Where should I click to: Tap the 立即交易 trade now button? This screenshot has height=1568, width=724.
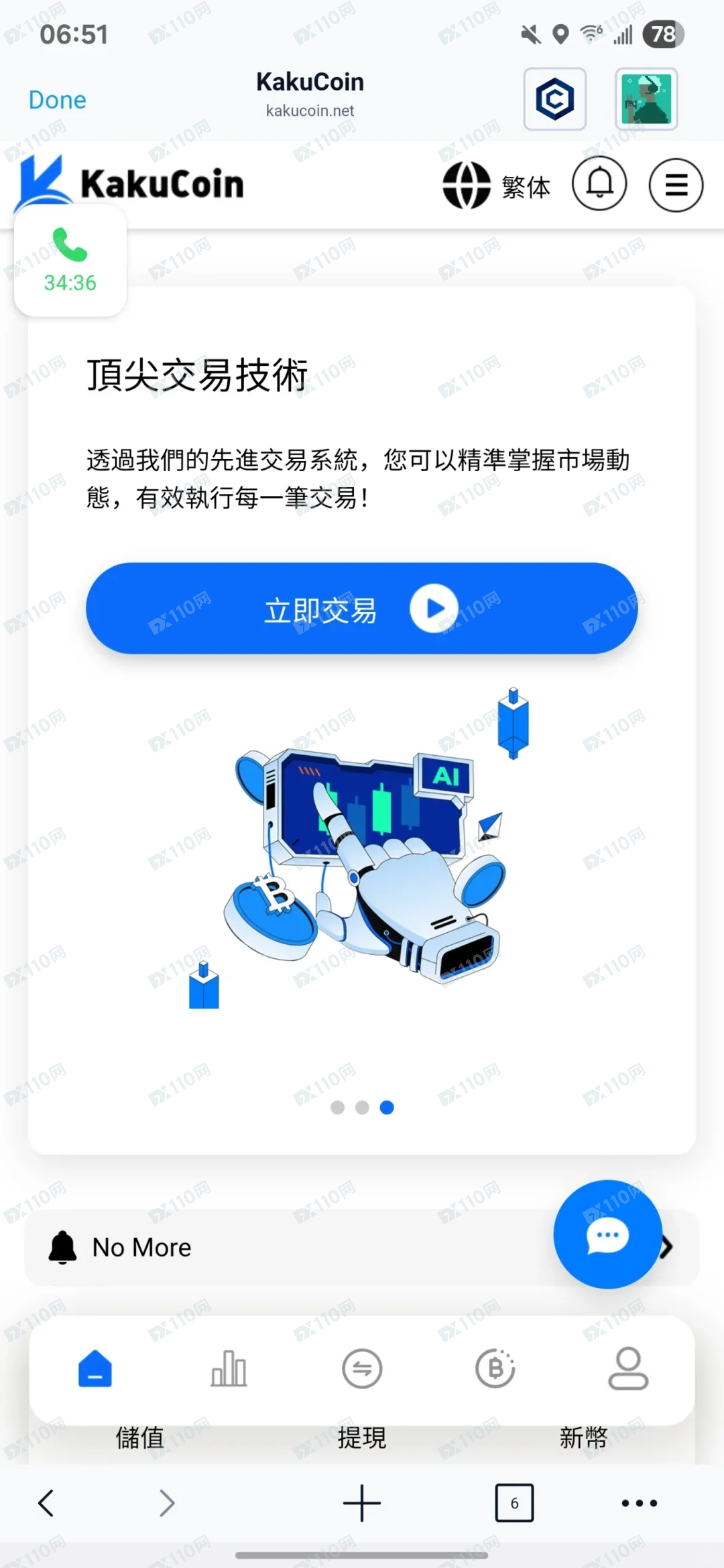pos(361,608)
